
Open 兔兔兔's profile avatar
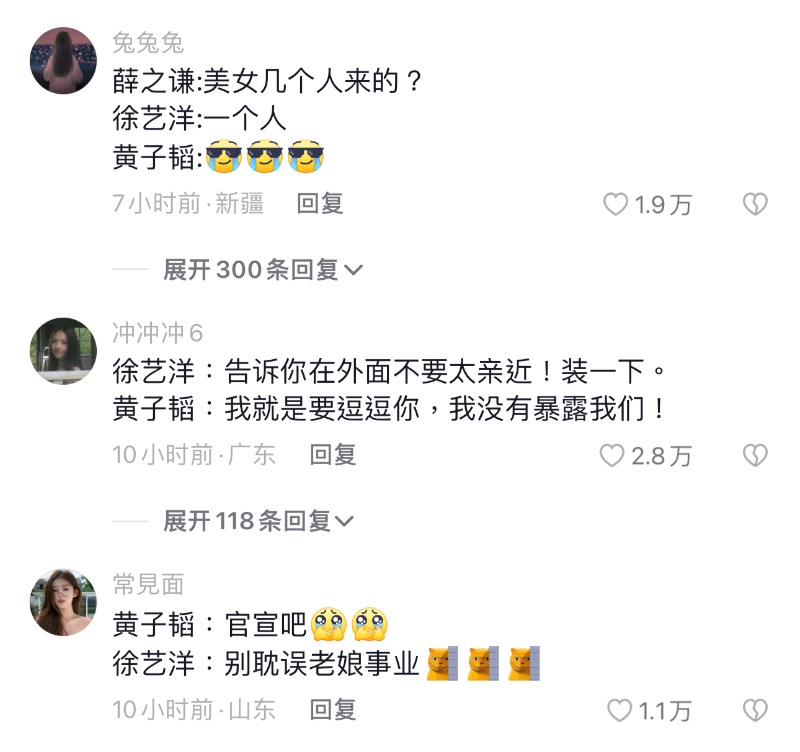click(x=64, y=61)
